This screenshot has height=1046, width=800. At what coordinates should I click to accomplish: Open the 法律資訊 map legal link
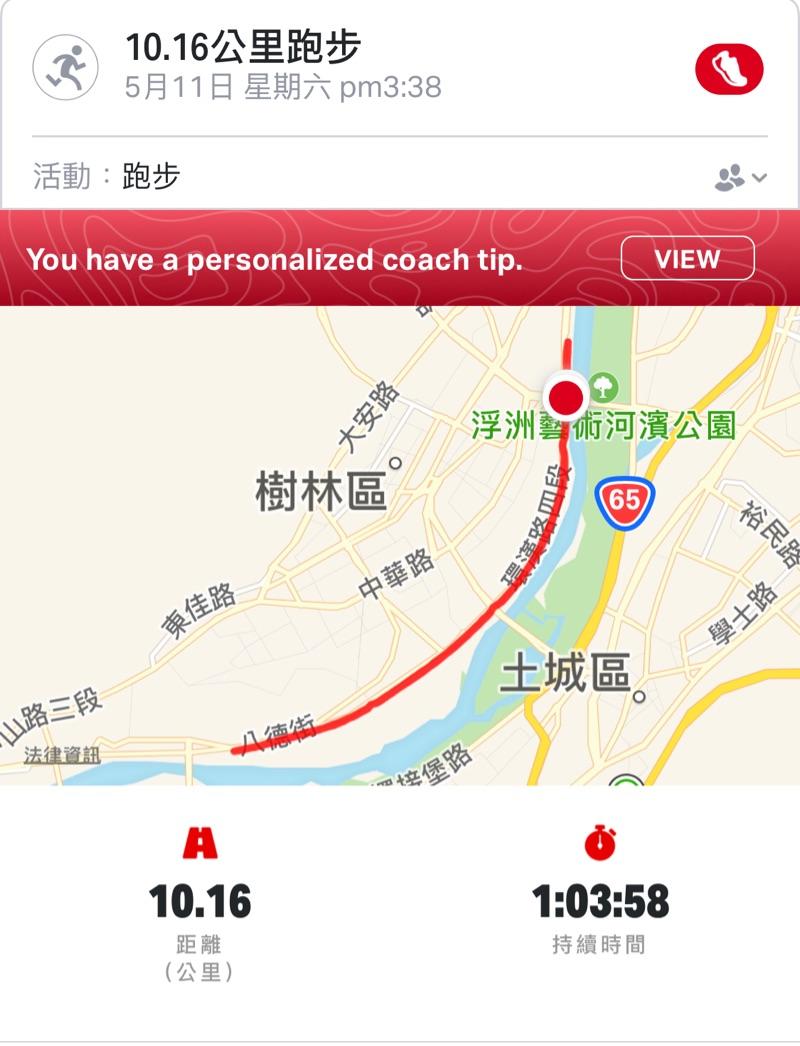62,755
